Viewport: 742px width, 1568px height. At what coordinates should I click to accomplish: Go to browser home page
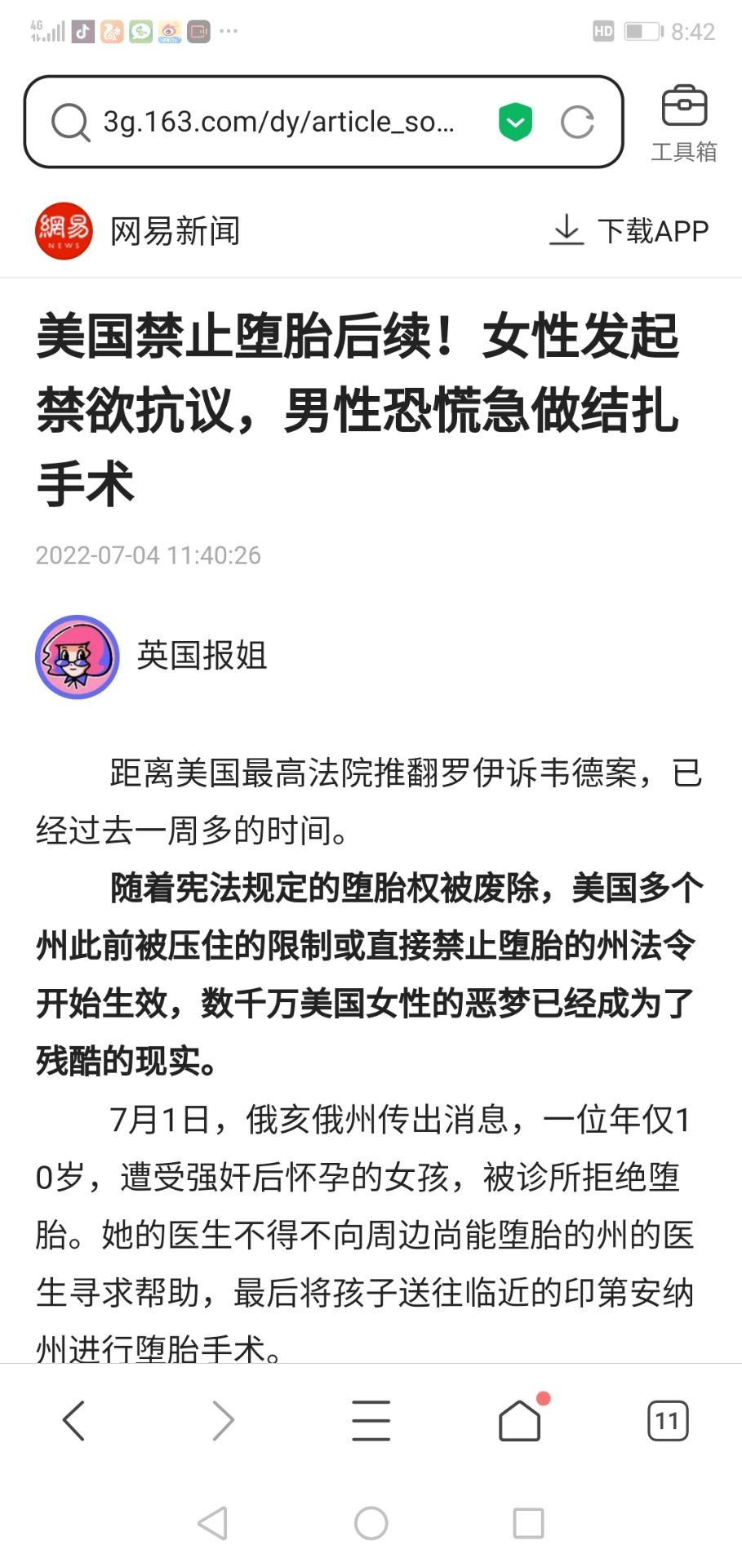[x=520, y=1420]
